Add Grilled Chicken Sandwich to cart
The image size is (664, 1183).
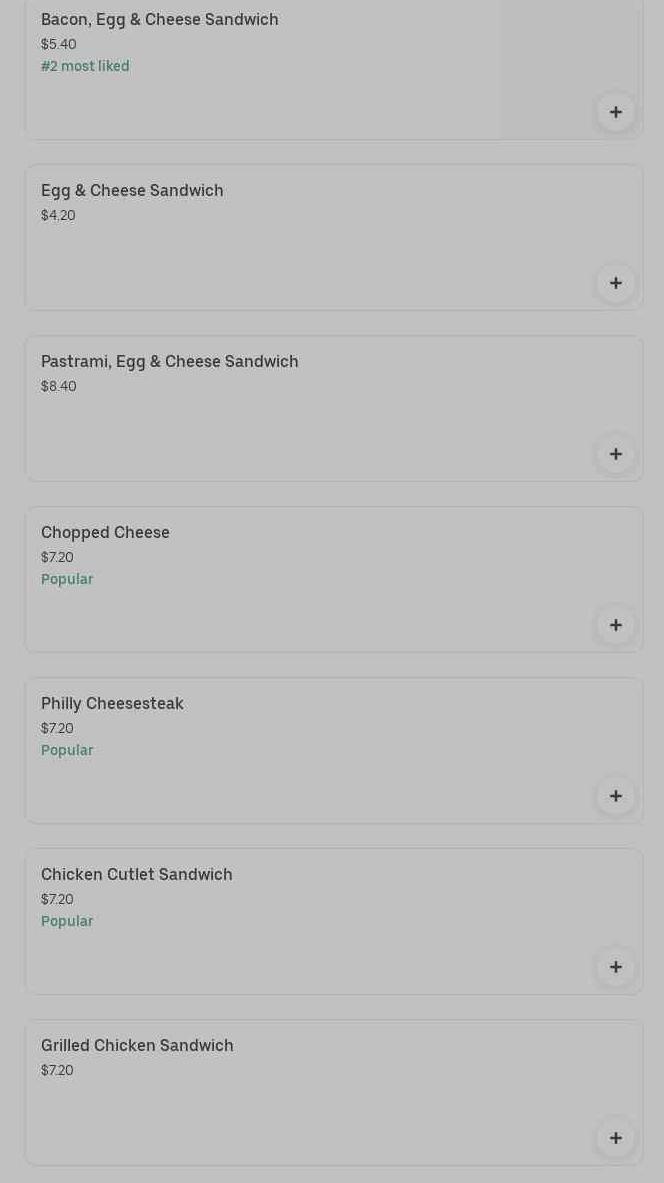click(x=616, y=1138)
